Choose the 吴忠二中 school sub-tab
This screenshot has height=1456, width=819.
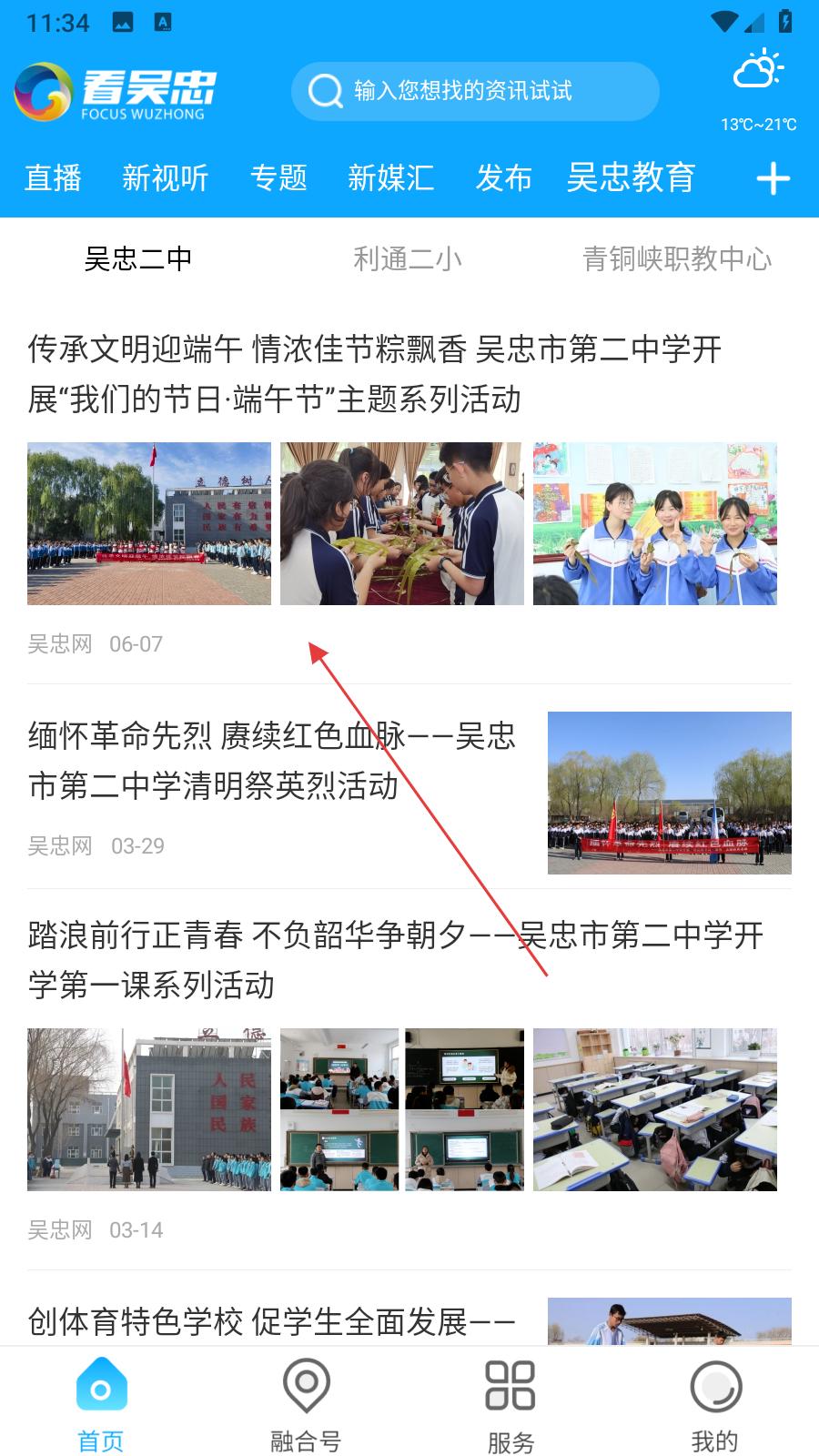coord(137,259)
